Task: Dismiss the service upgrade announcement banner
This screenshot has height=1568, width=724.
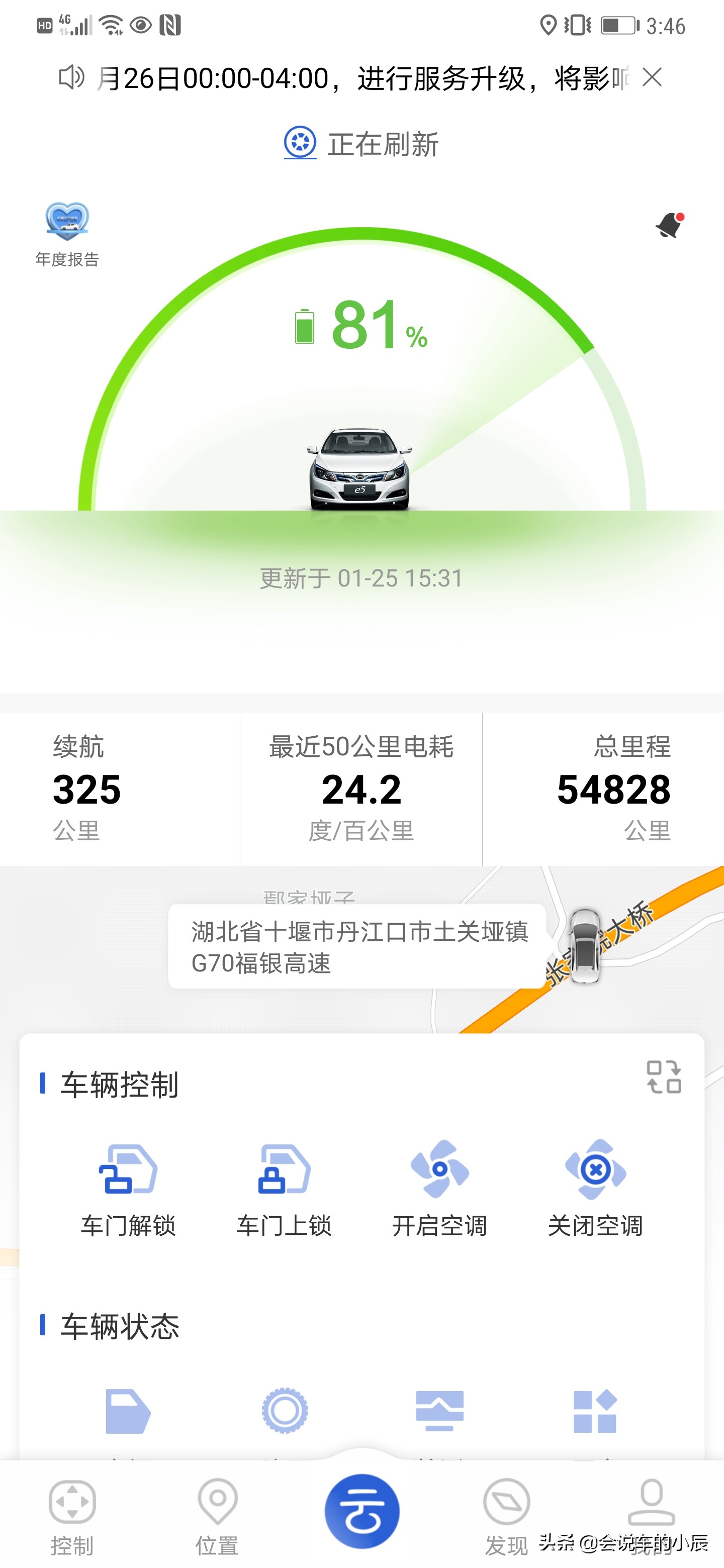Action: click(x=651, y=78)
